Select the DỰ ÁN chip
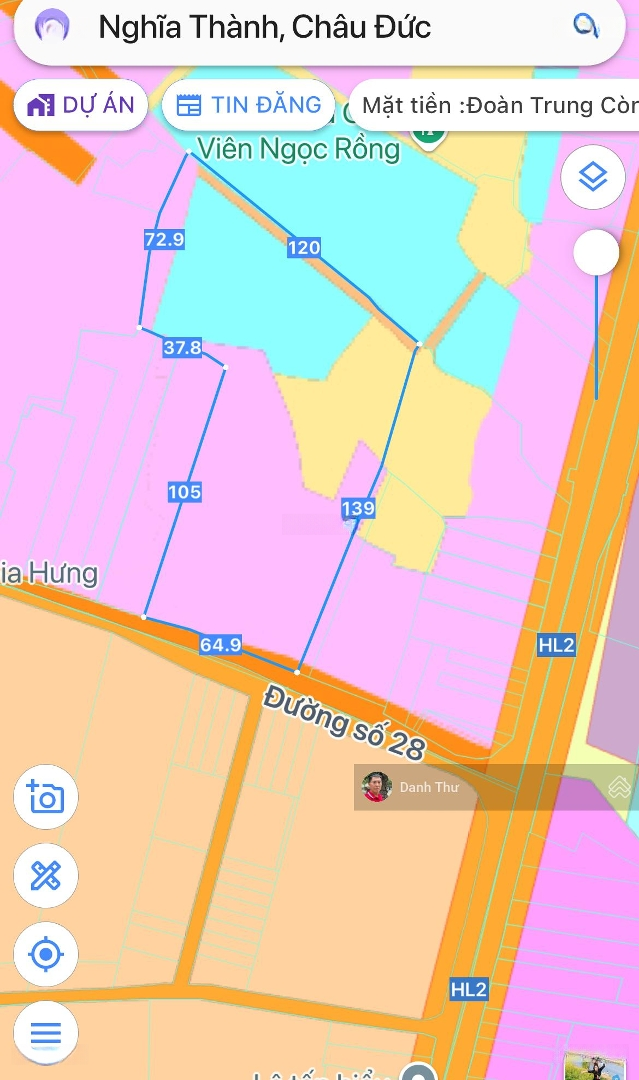 (81, 105)
